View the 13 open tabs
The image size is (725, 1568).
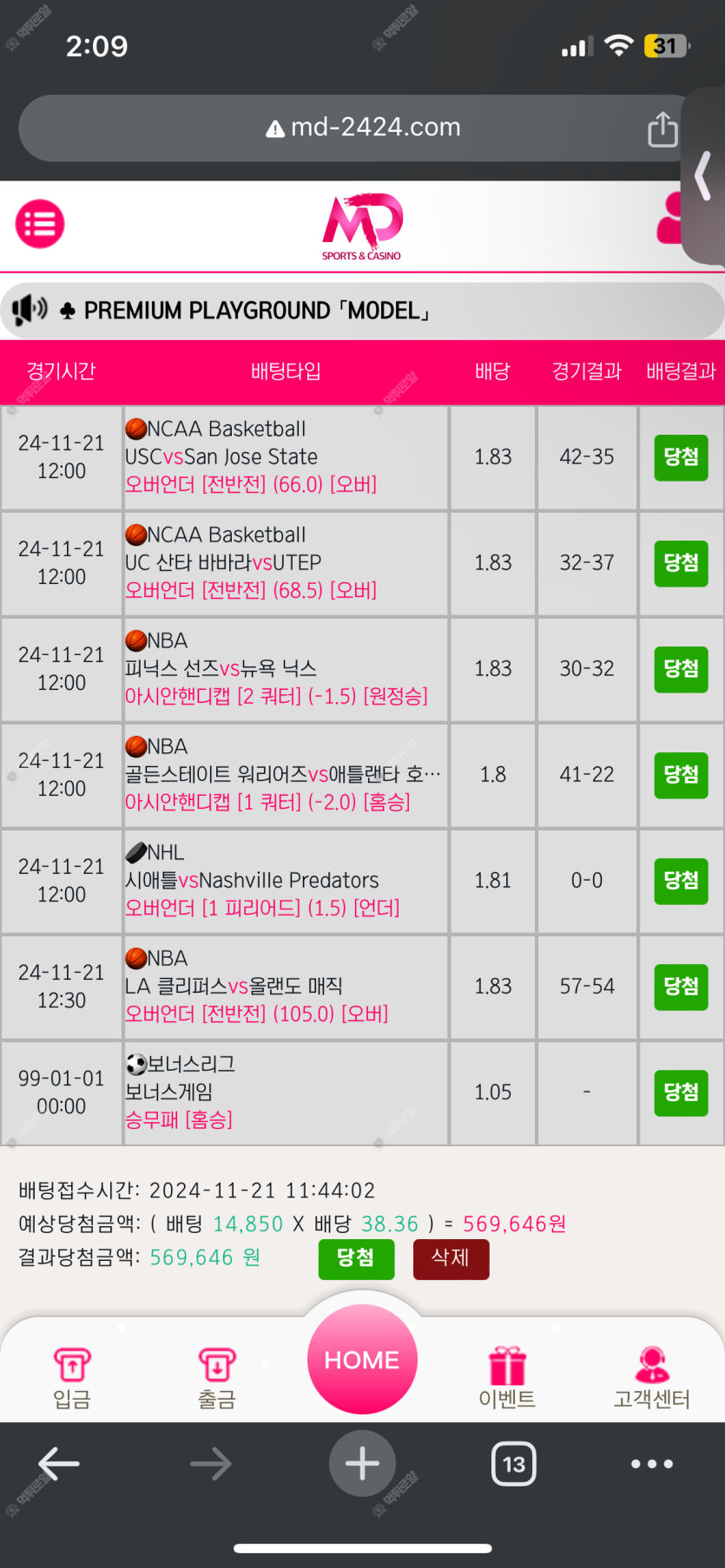513,1464
